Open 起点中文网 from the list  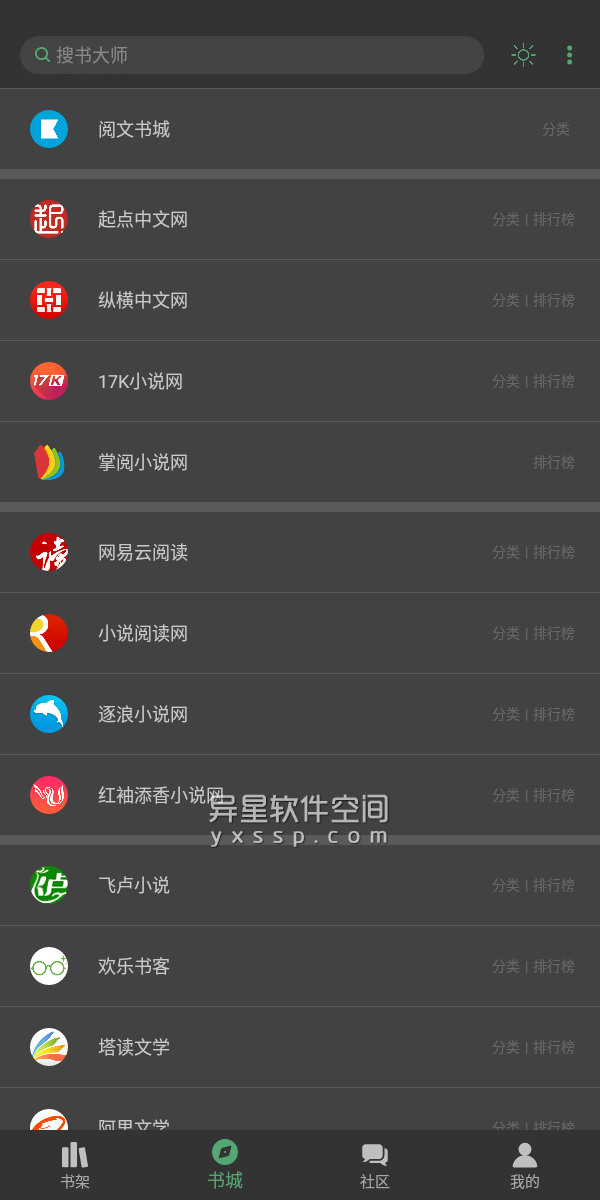click(143, 219)
